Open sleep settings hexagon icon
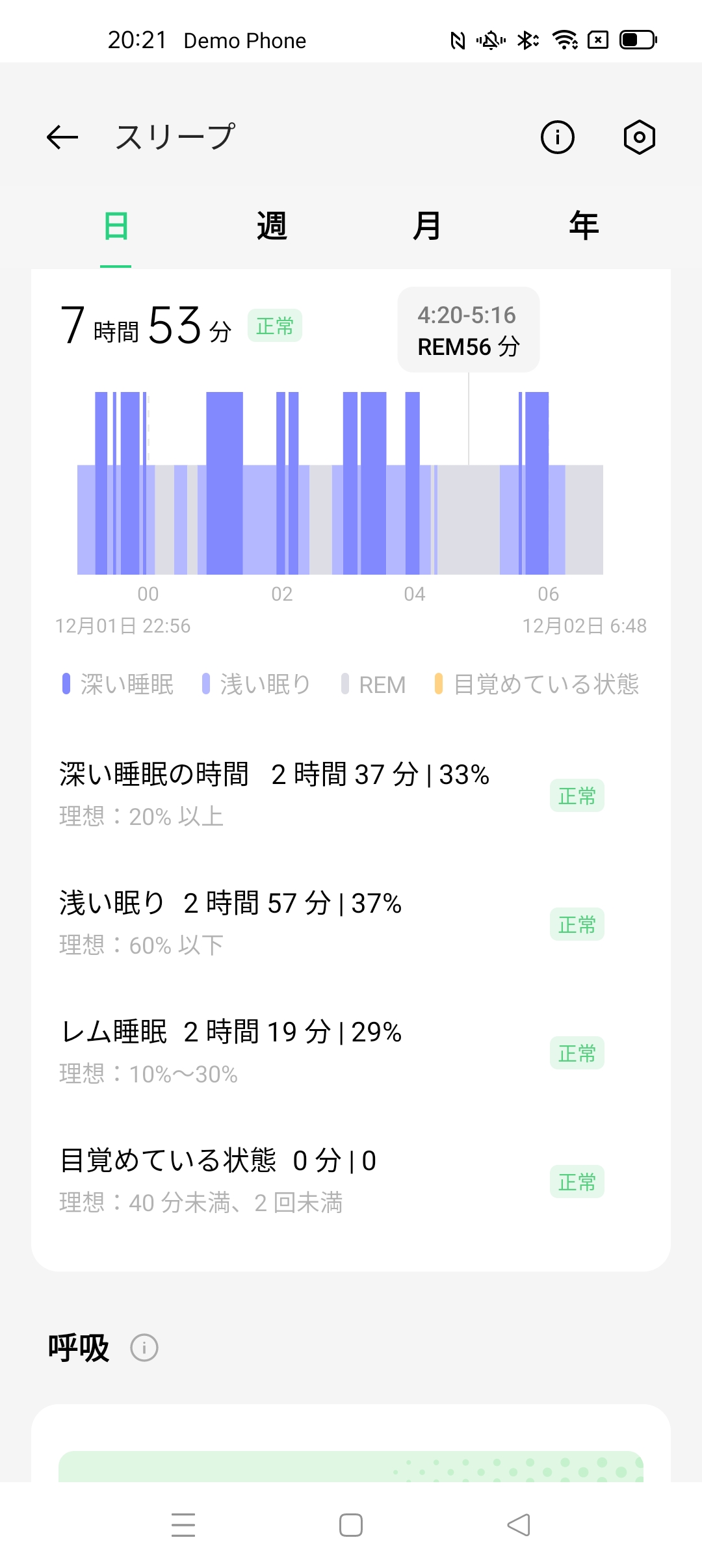 (640, 137)
